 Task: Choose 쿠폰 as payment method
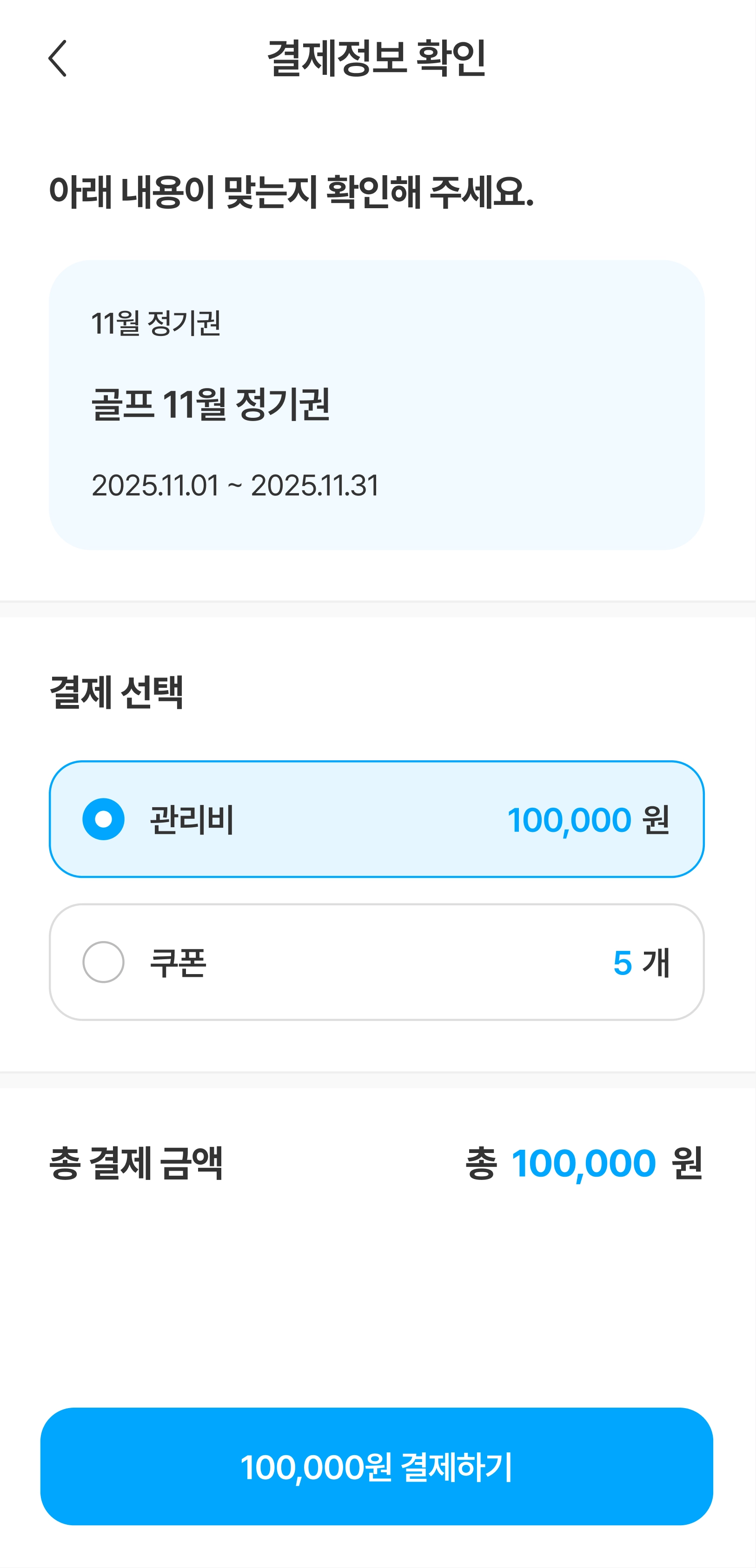[104, 962]
